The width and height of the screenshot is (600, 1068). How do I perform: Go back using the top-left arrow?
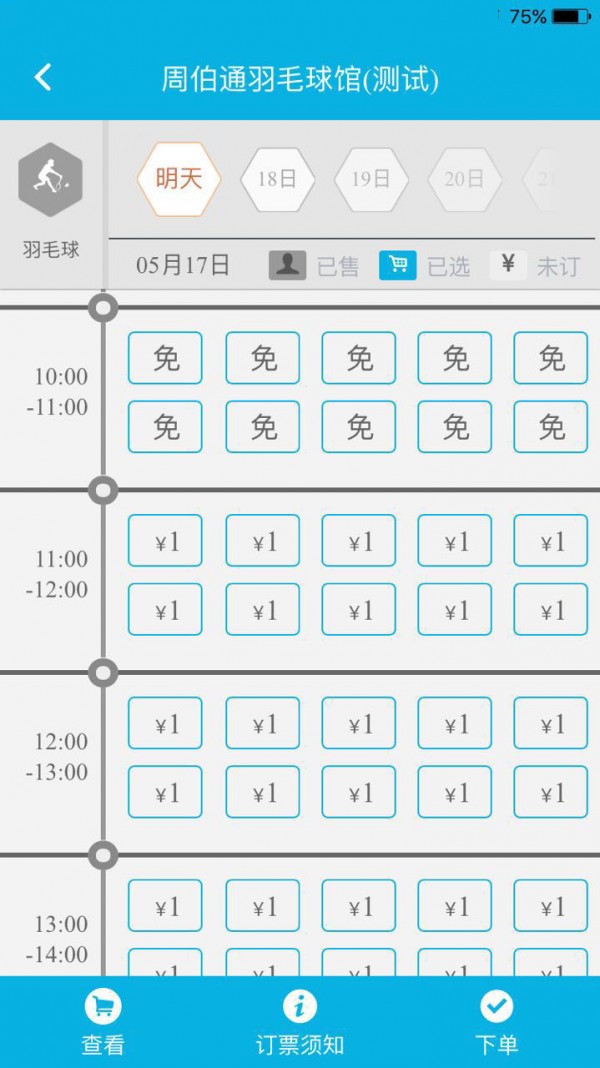43,78
